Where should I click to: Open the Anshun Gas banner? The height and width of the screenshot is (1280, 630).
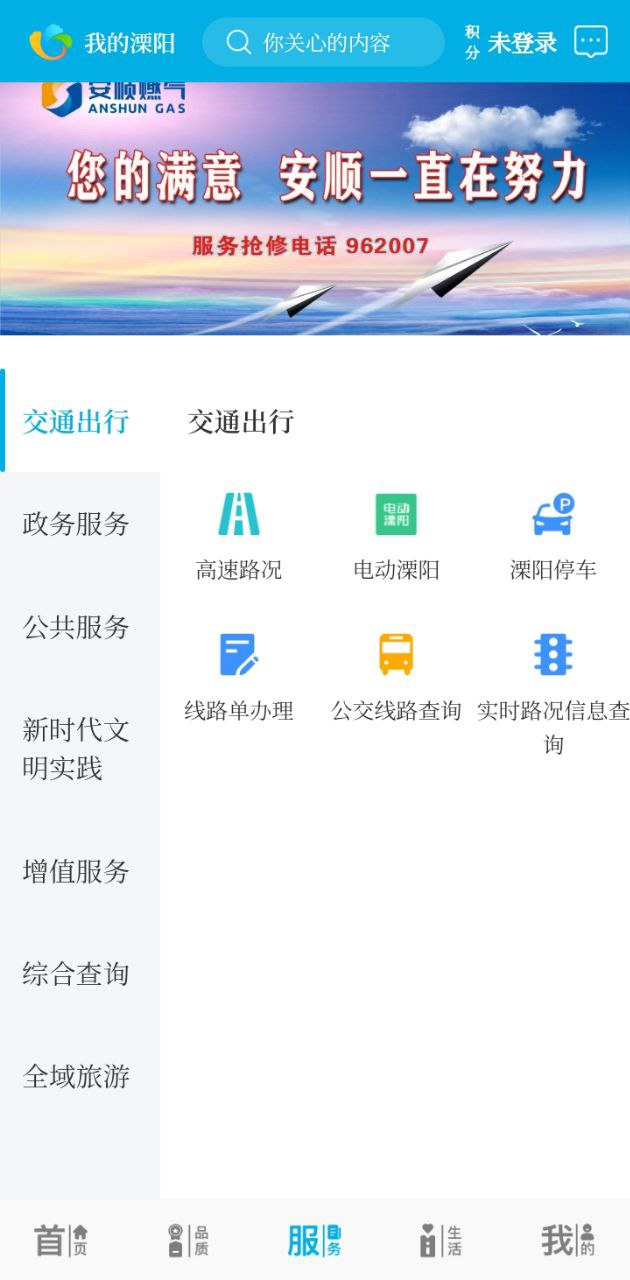[315, 208]
